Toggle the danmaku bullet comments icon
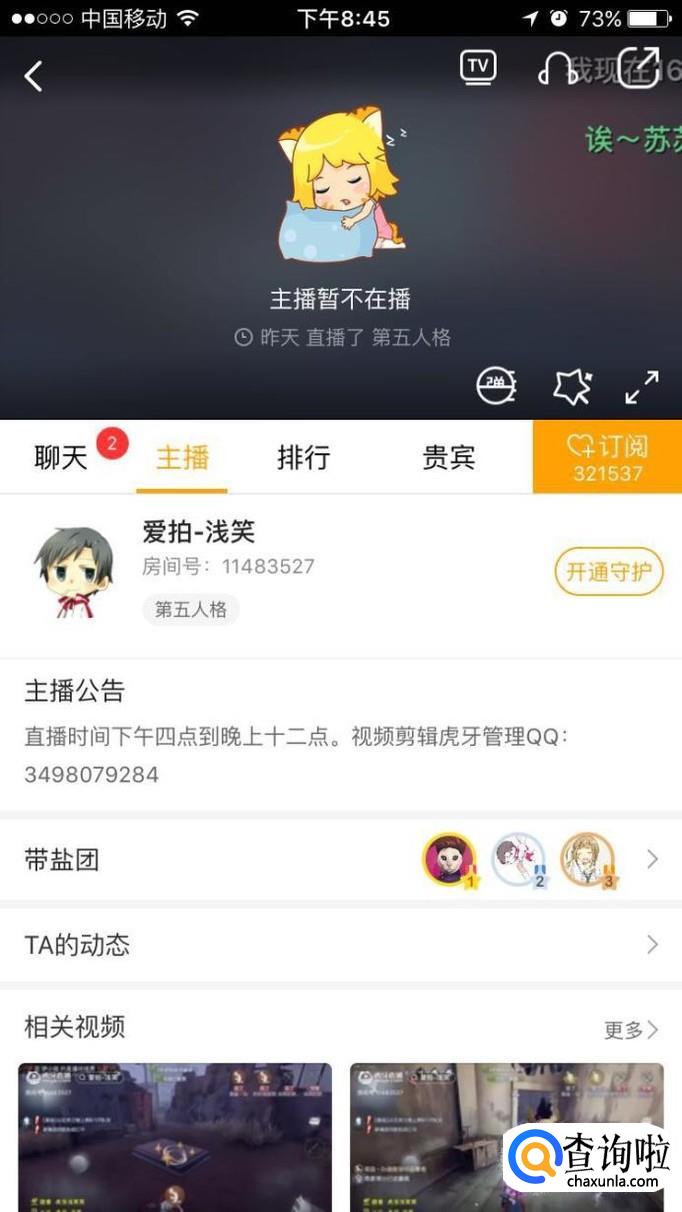 (x=496, y=386)
